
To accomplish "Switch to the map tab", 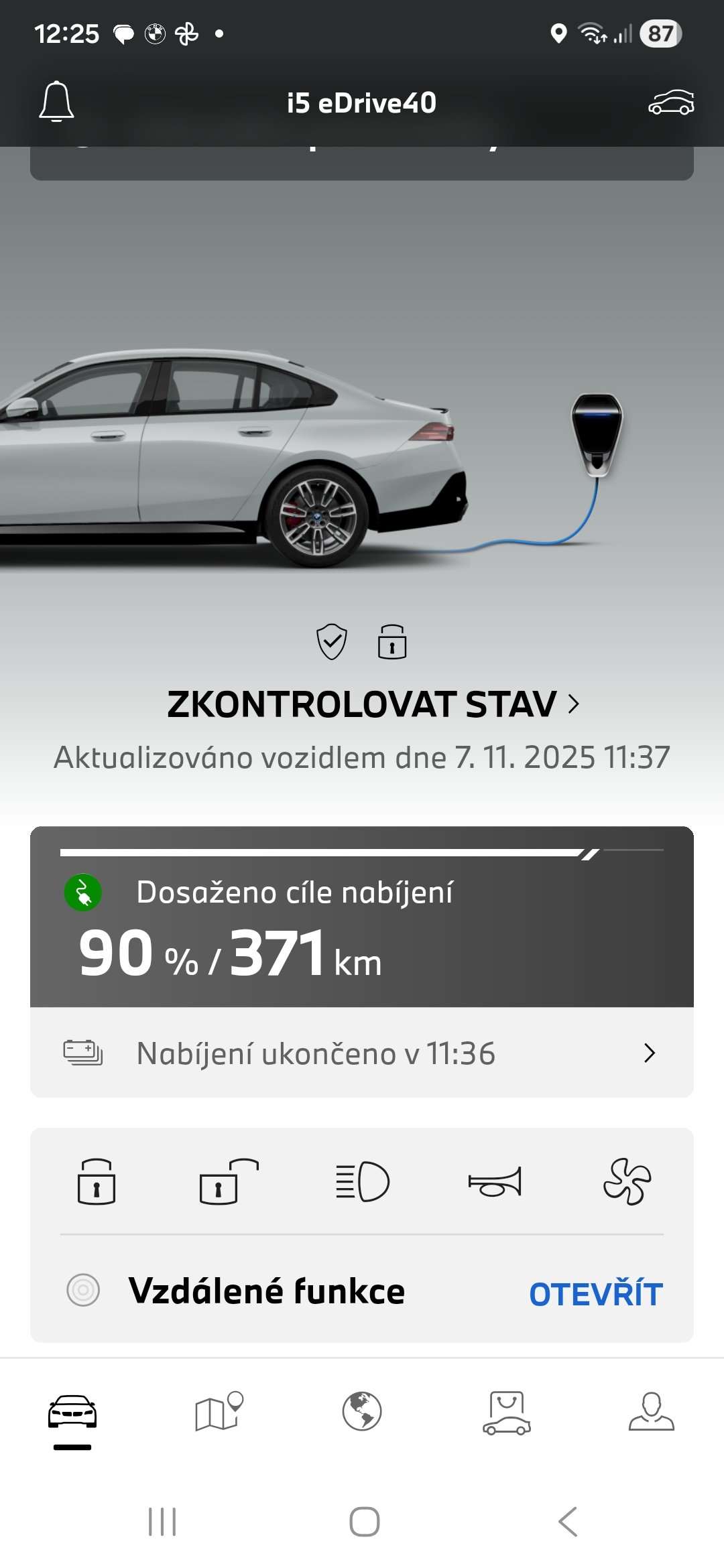I will [x=219, y=1412].
